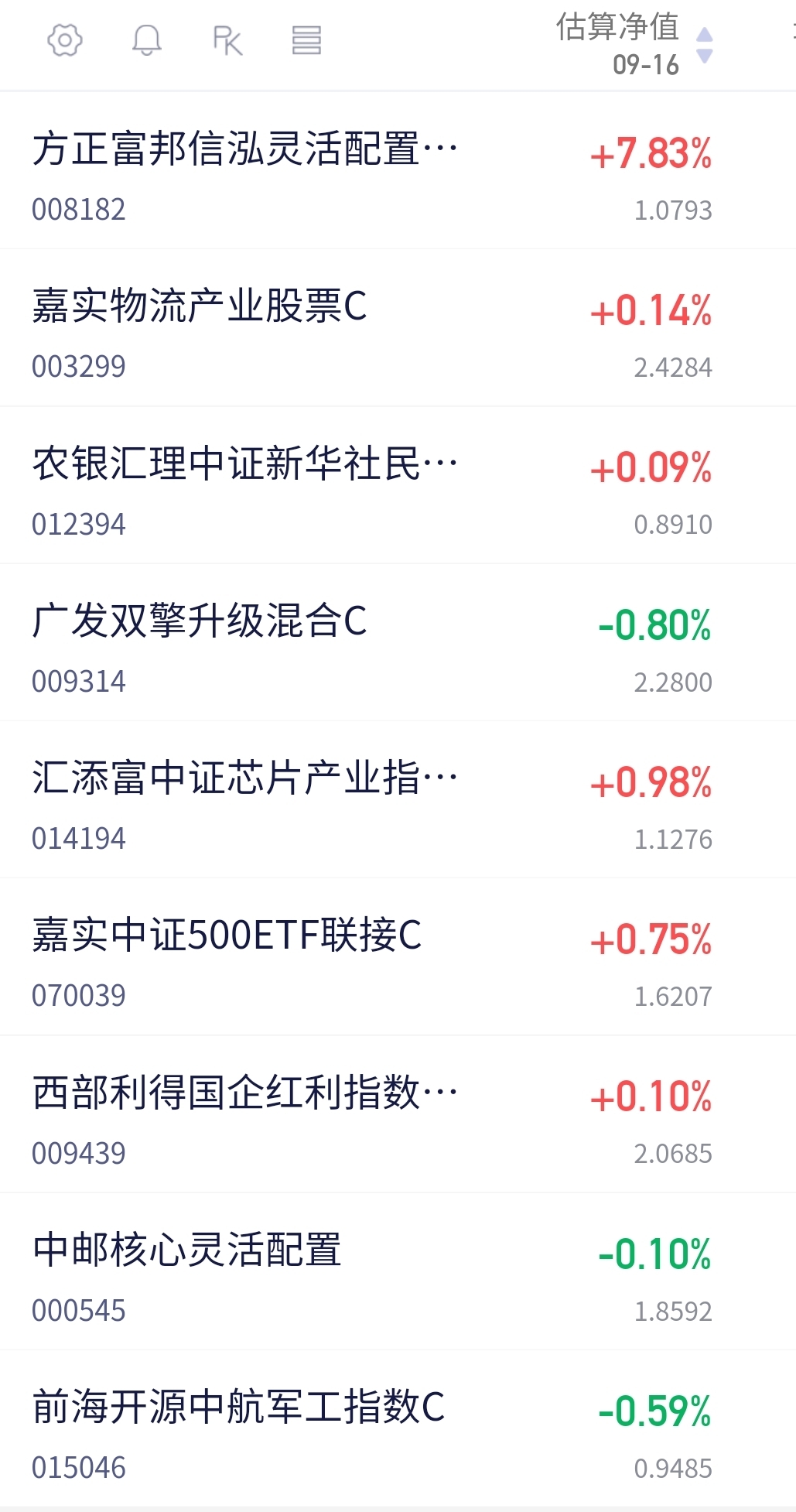Open fund 方正富邦信泓灵活配置 008182
This screenshot has width=796, height=1512.
click(398, 171)
